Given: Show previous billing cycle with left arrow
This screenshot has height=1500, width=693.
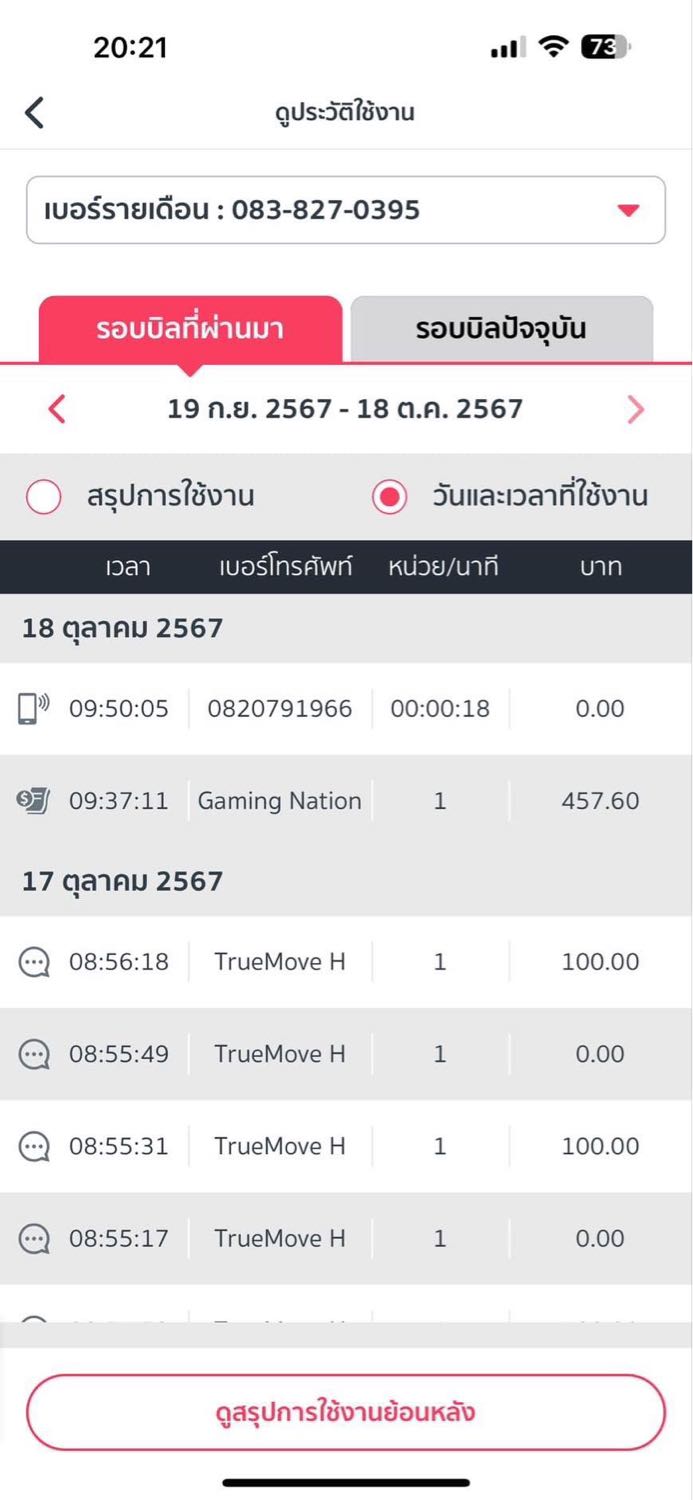Looking at the screenshot, I should 57,409.
